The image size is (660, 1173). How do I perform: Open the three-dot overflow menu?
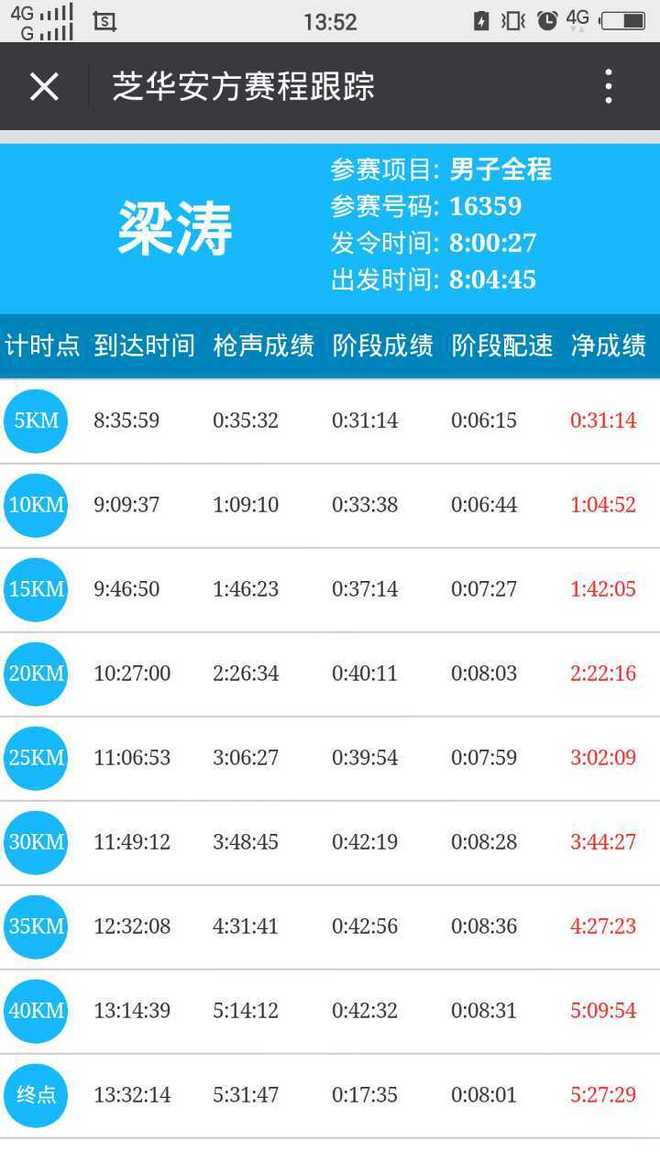(608, 87)
